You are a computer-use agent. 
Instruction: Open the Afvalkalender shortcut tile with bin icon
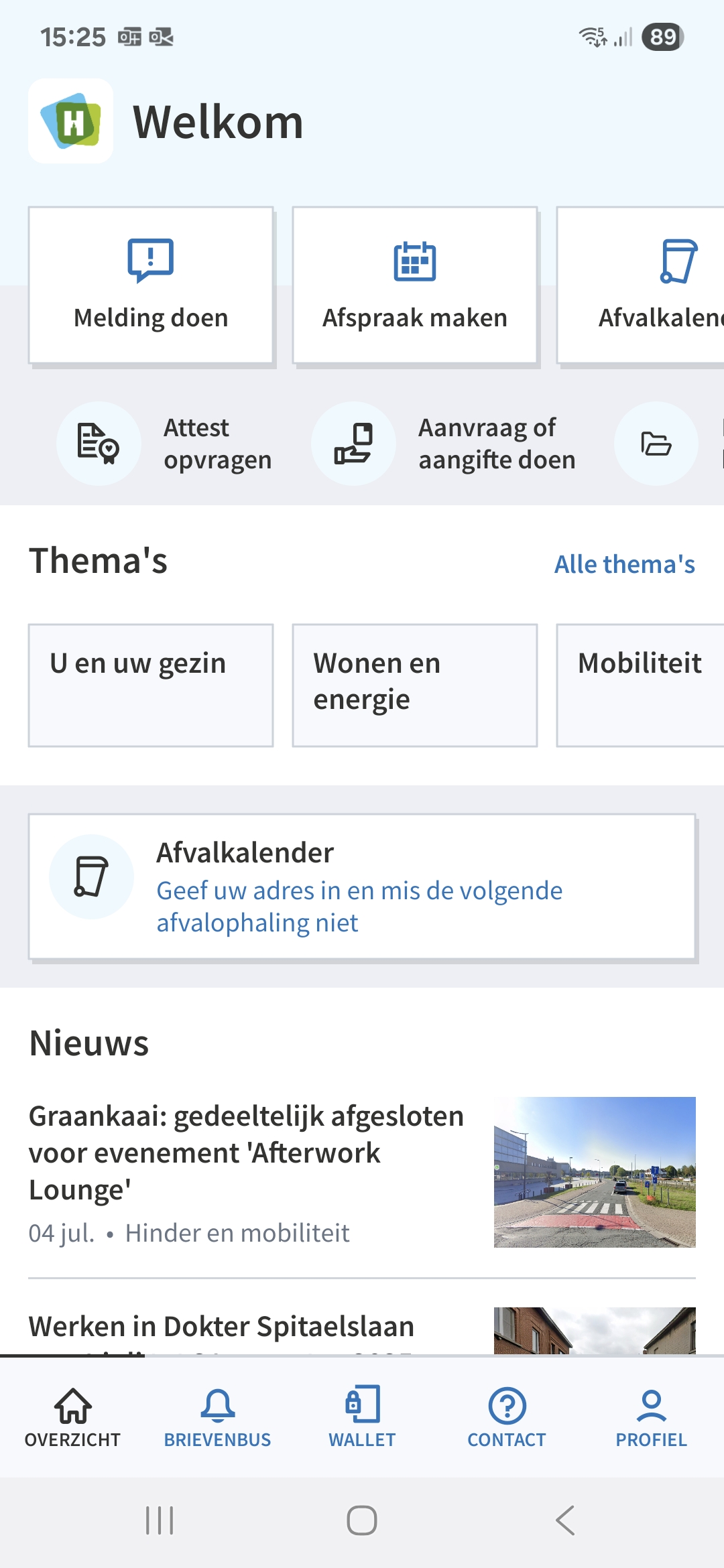tap(644, 285)
